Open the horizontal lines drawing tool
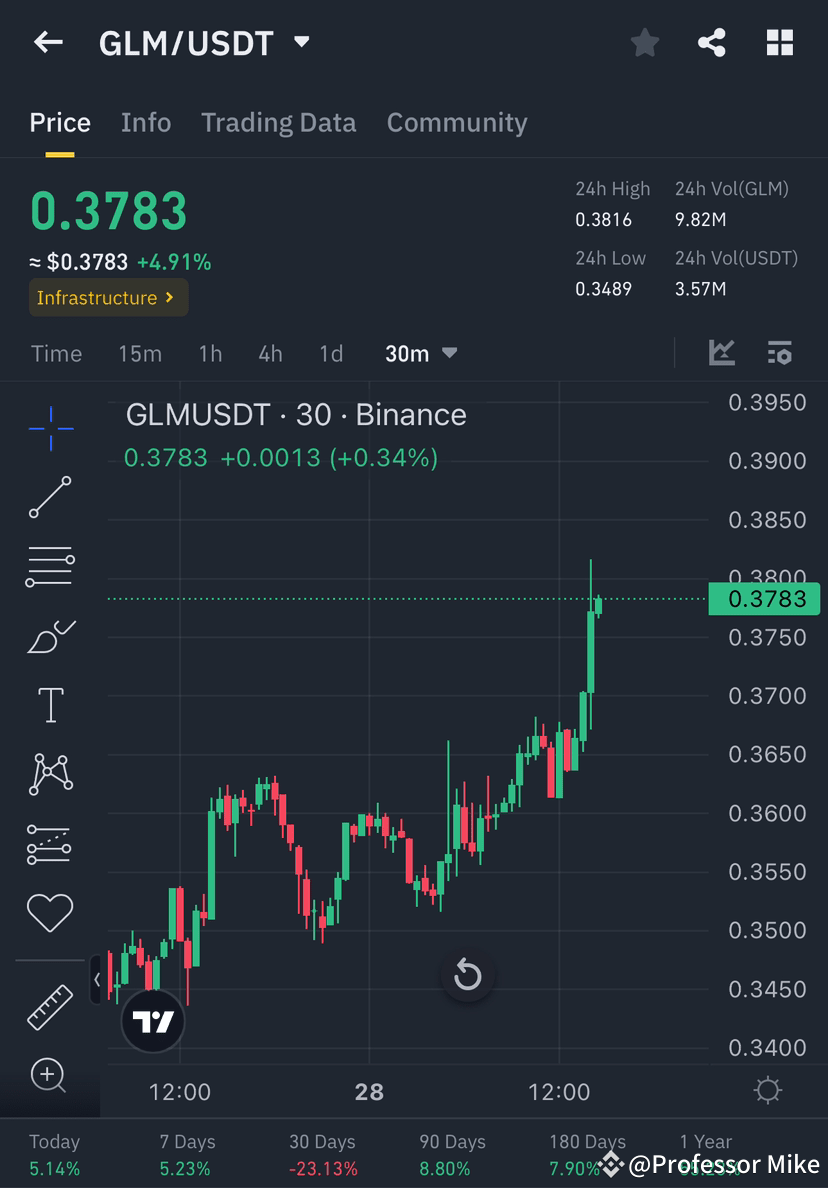828x1188 pixels. click(50, 566)
